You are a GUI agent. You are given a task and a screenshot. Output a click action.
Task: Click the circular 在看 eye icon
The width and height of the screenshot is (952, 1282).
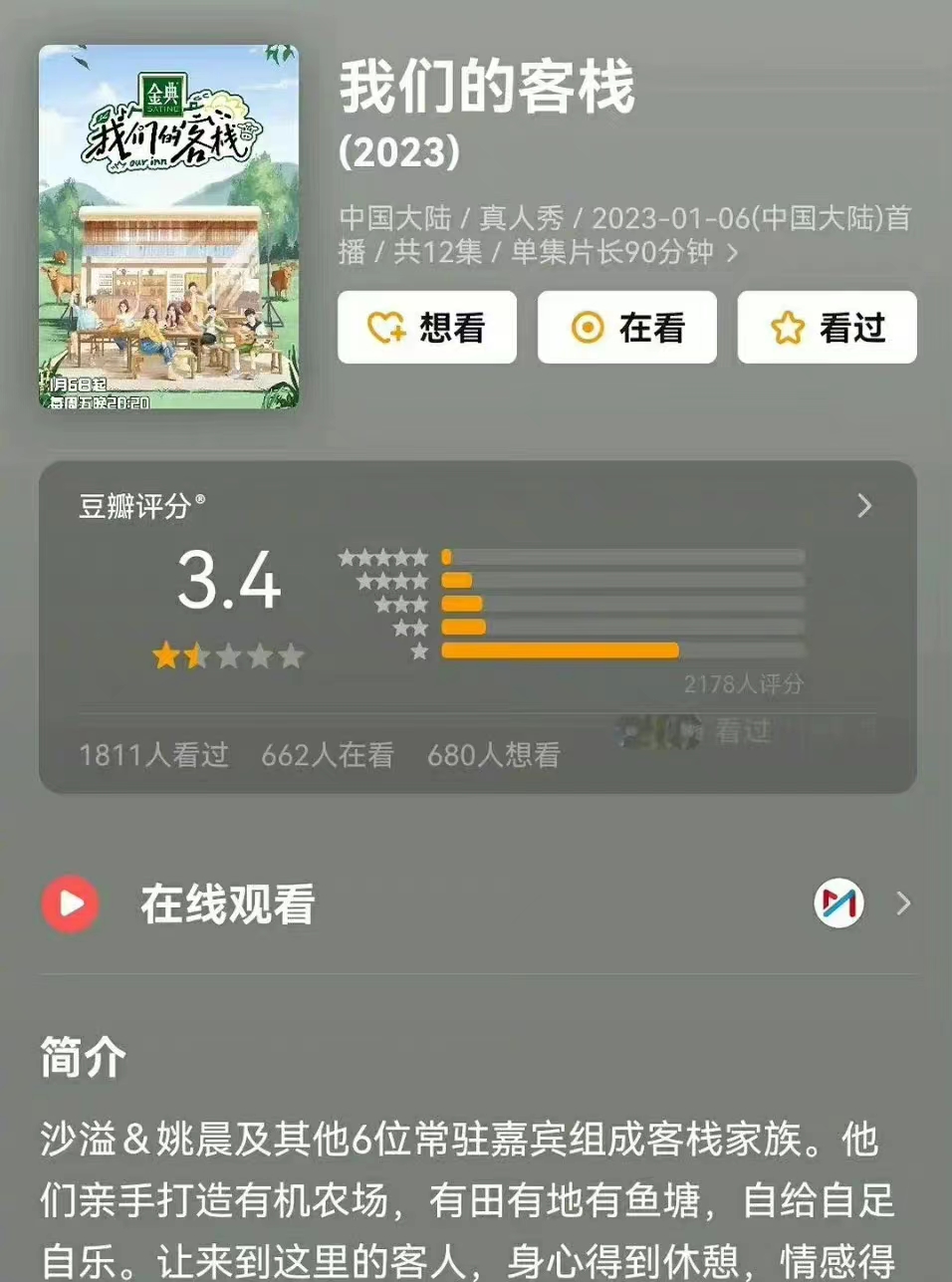(588, 327)
